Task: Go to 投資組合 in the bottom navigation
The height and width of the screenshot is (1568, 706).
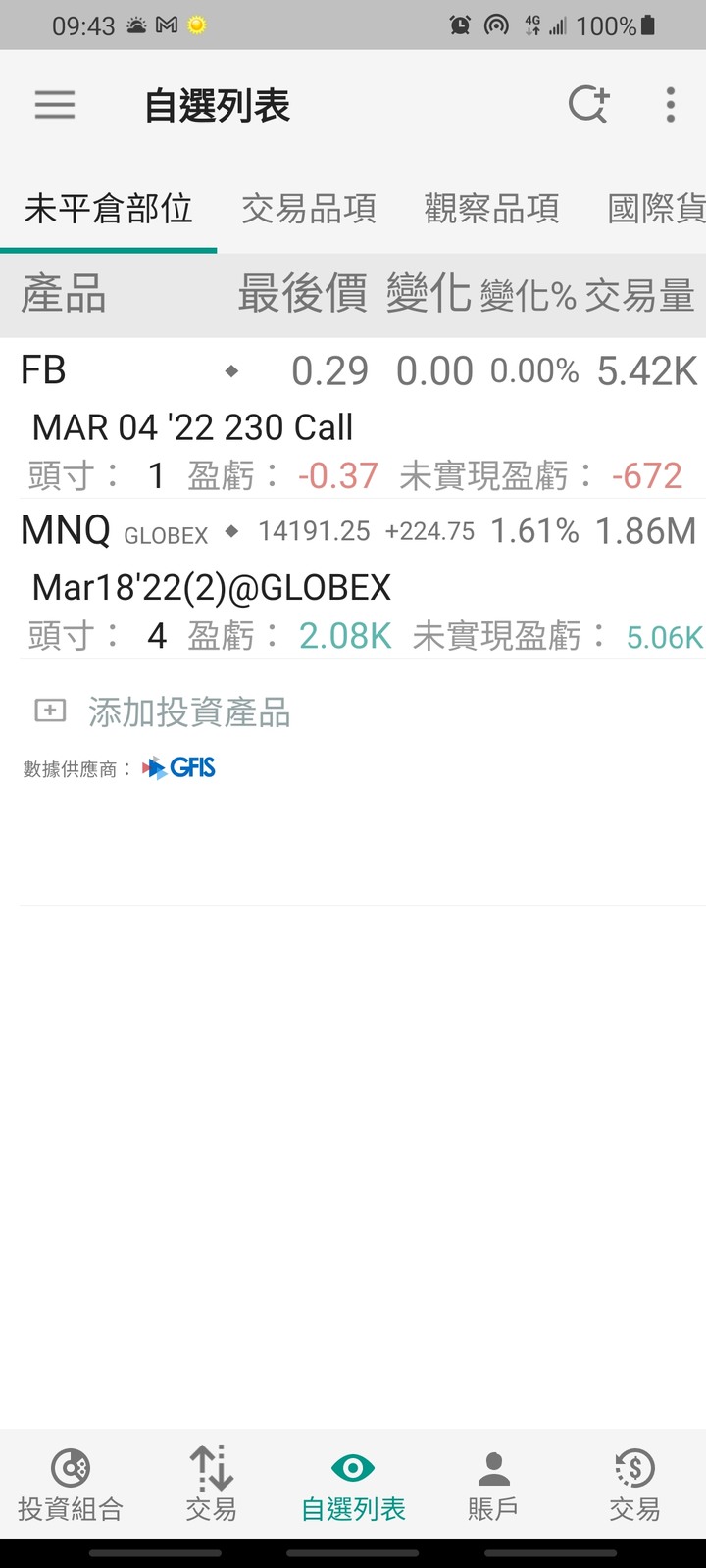Action: click(x=71, y=1485)
